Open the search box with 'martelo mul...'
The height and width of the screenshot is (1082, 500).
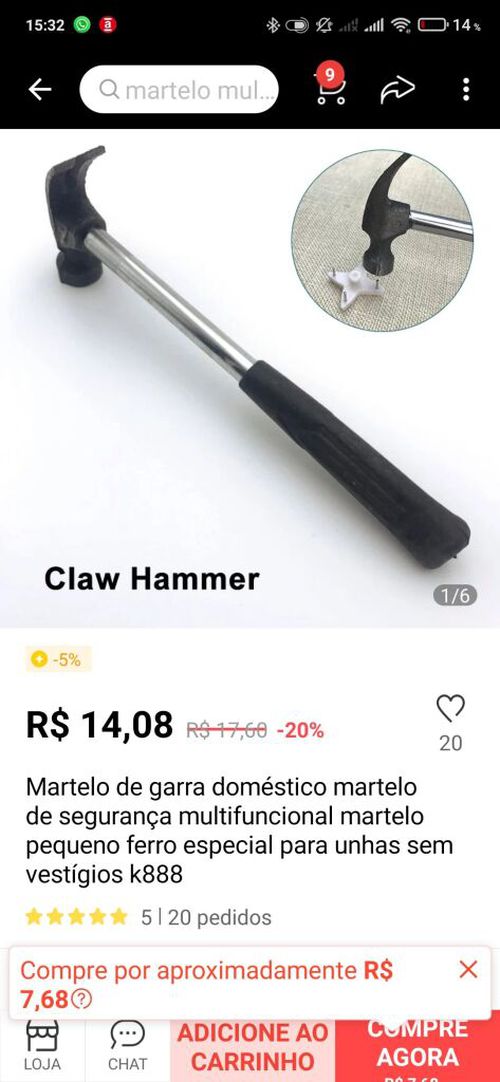179,90
